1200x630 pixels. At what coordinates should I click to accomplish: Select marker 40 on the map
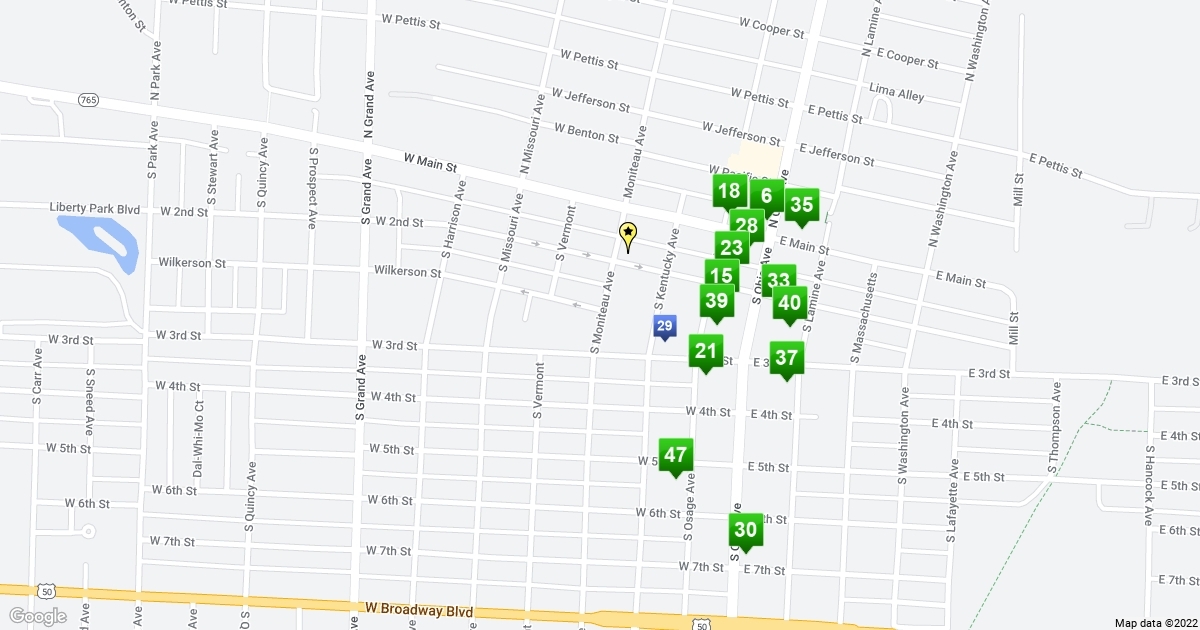point(789,303)
